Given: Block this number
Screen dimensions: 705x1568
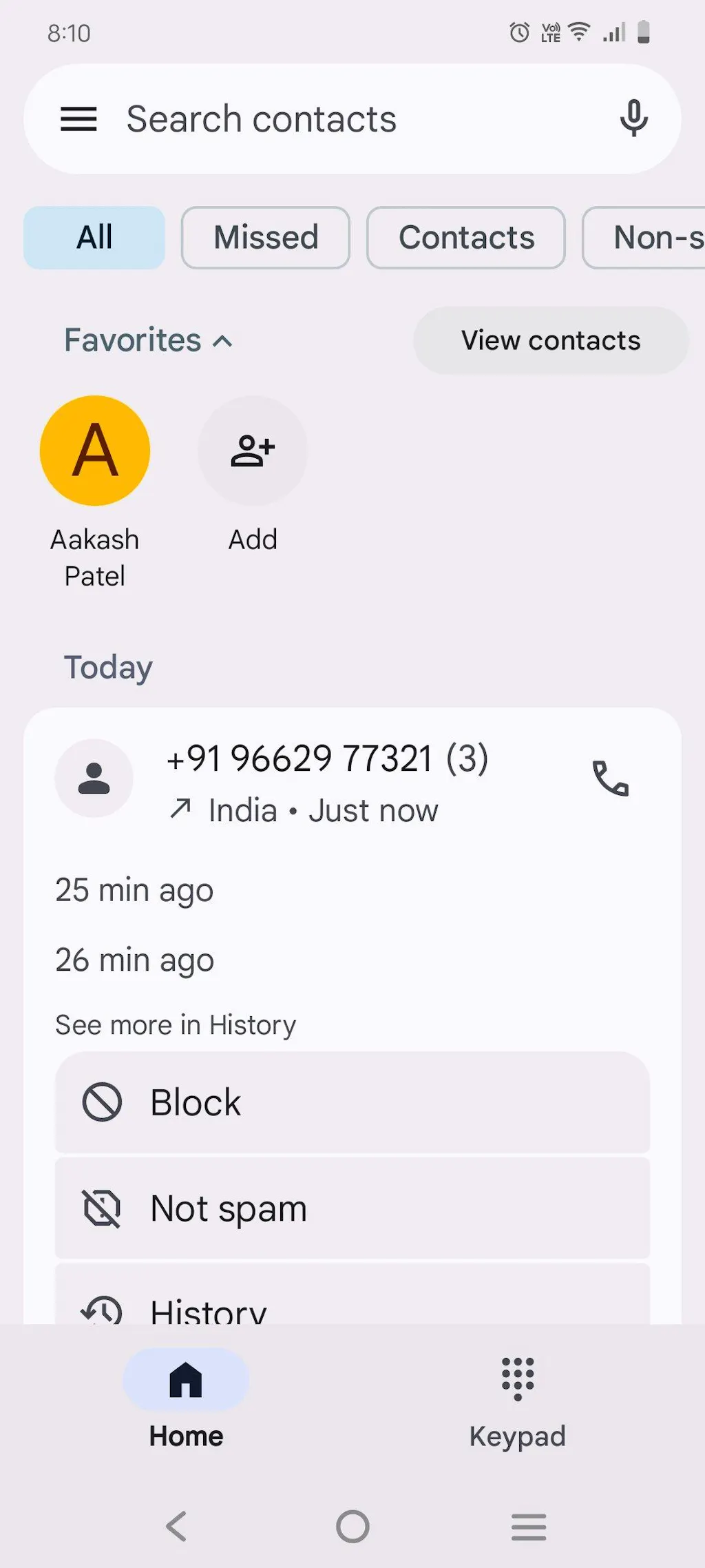Looking at the screenshot, I should pos(352,1102).
